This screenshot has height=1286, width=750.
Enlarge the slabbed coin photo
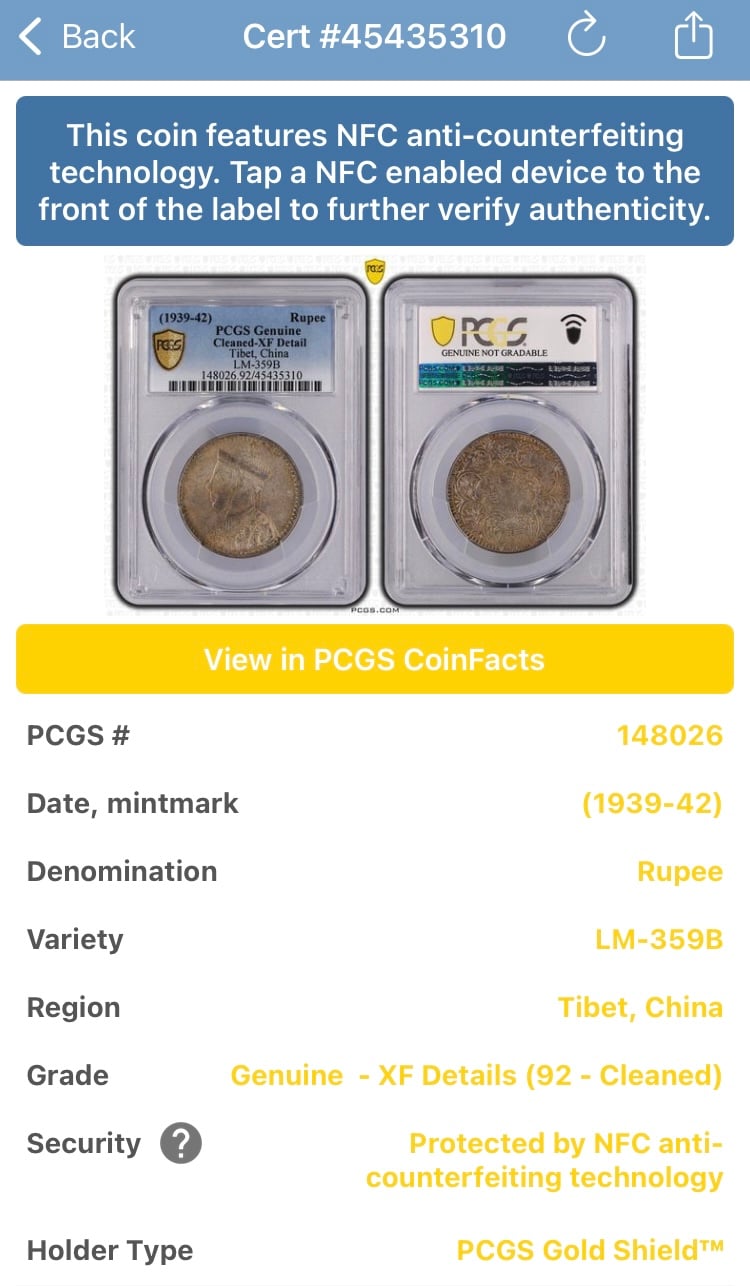pyautogui.click(x=375, y=434)
